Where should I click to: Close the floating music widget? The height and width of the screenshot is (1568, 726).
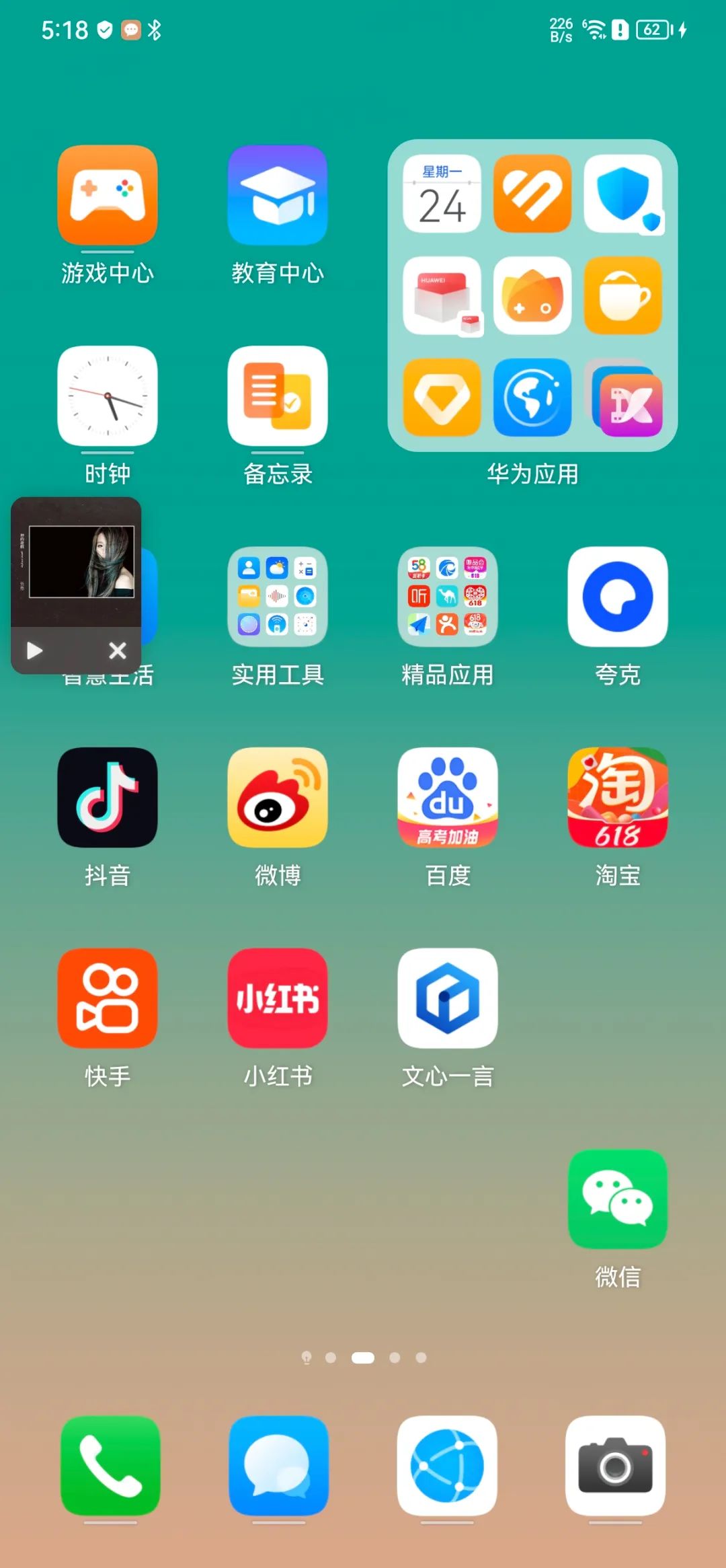tap(118, 650)
